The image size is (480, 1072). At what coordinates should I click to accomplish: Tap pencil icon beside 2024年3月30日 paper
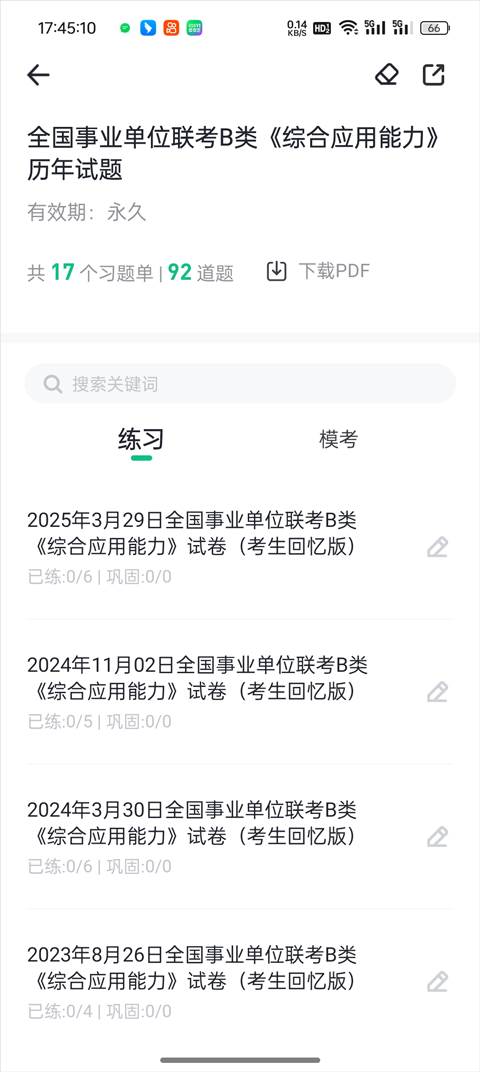pyautogui.click(x=438, y=837)
